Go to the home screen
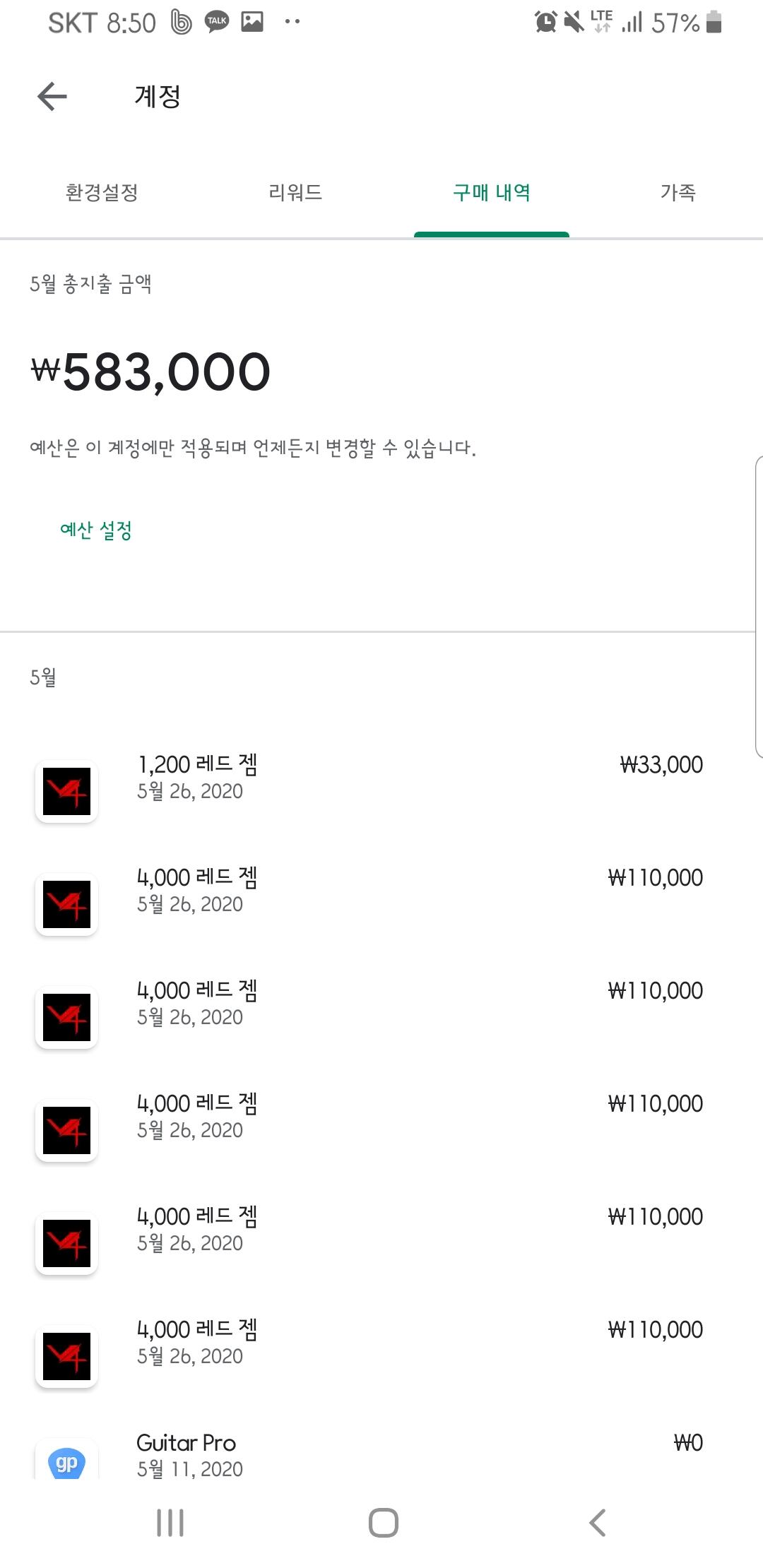The height and width of the screenshot is (1568, 763). [384, 1523]
